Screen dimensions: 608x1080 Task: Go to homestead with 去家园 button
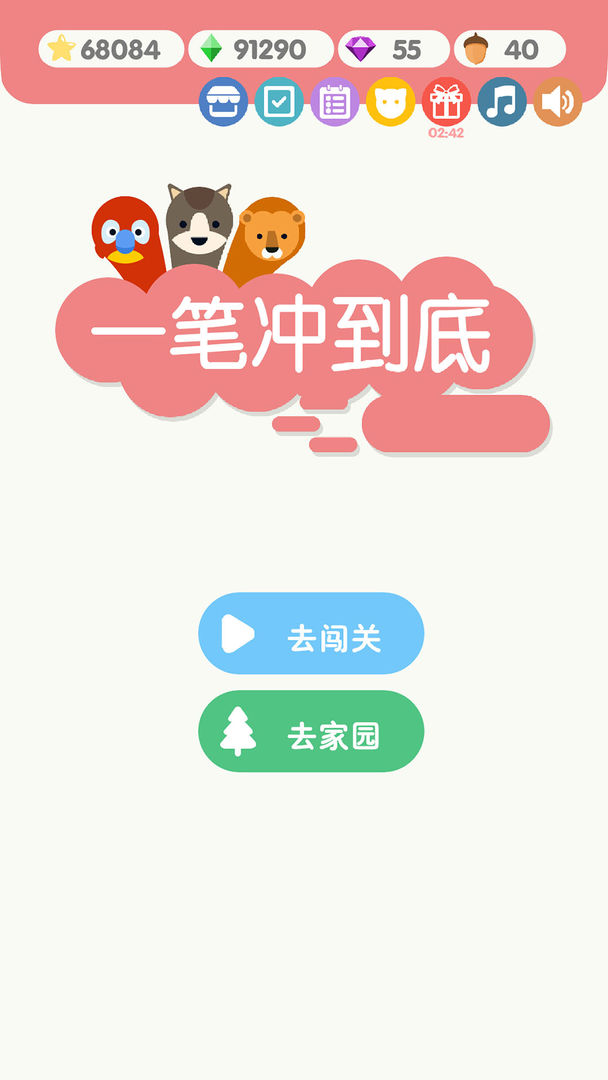click(x=311, y=731)
